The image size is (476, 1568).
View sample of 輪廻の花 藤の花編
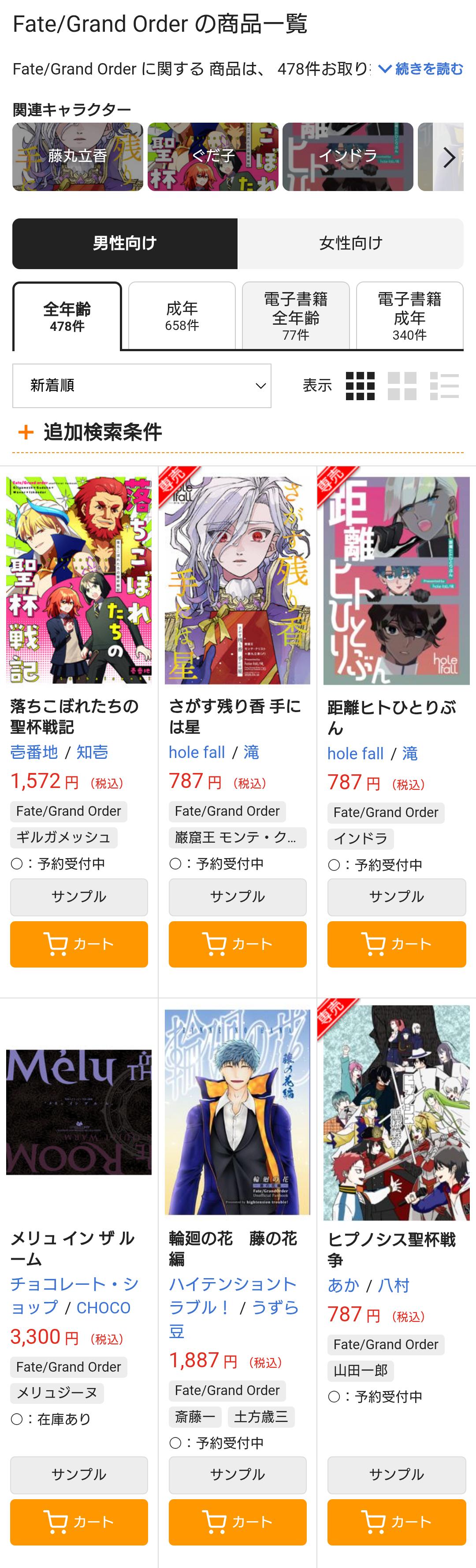click(237, 1474)
